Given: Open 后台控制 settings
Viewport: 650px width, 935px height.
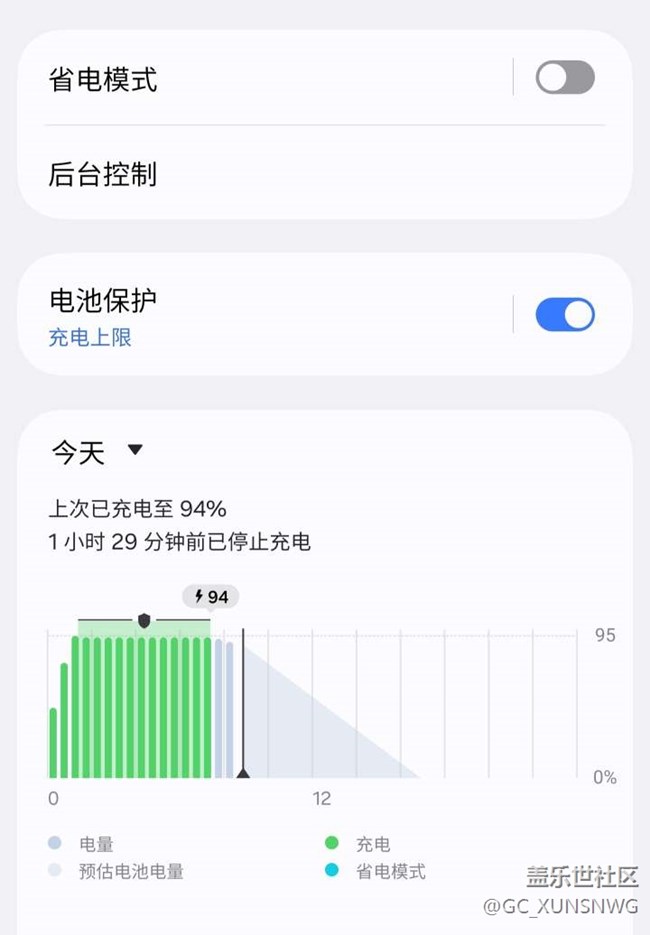Looking at the screenshot, I should (x=325, y=174).
